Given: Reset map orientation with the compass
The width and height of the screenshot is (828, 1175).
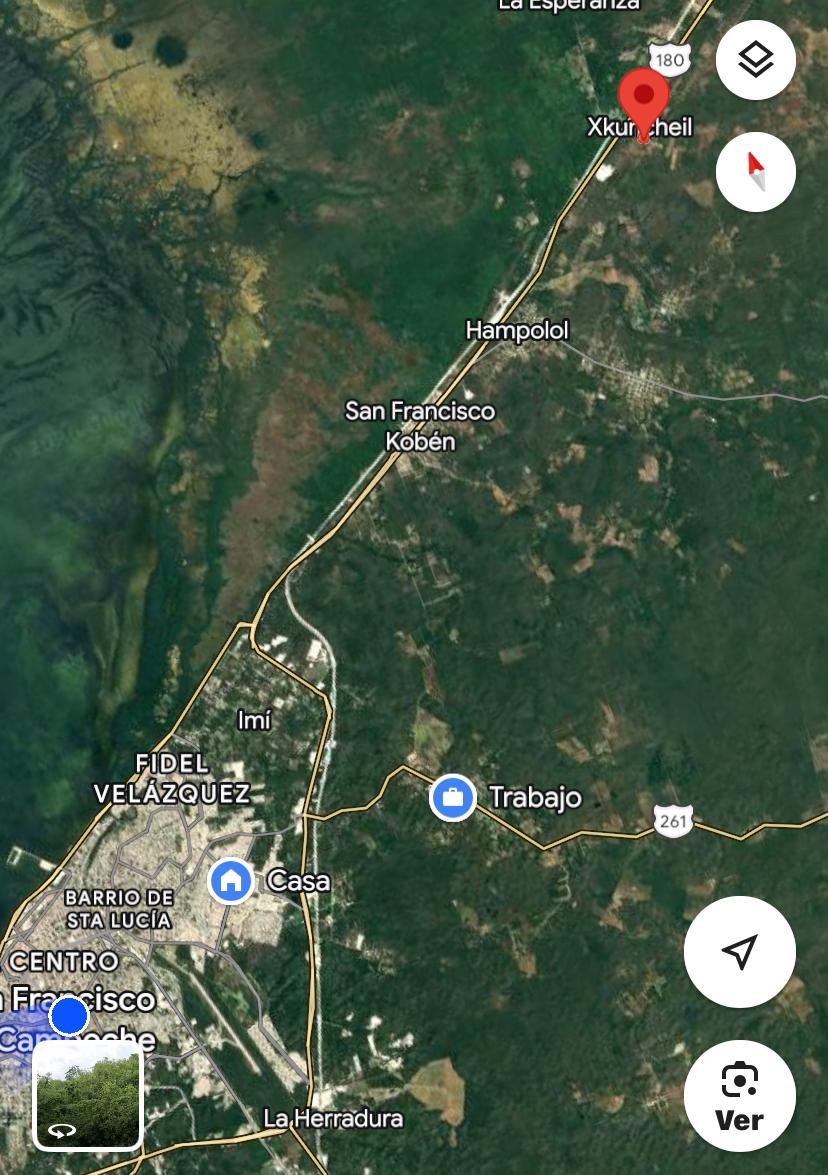Looking at the screenshot, I should (755, 172).
